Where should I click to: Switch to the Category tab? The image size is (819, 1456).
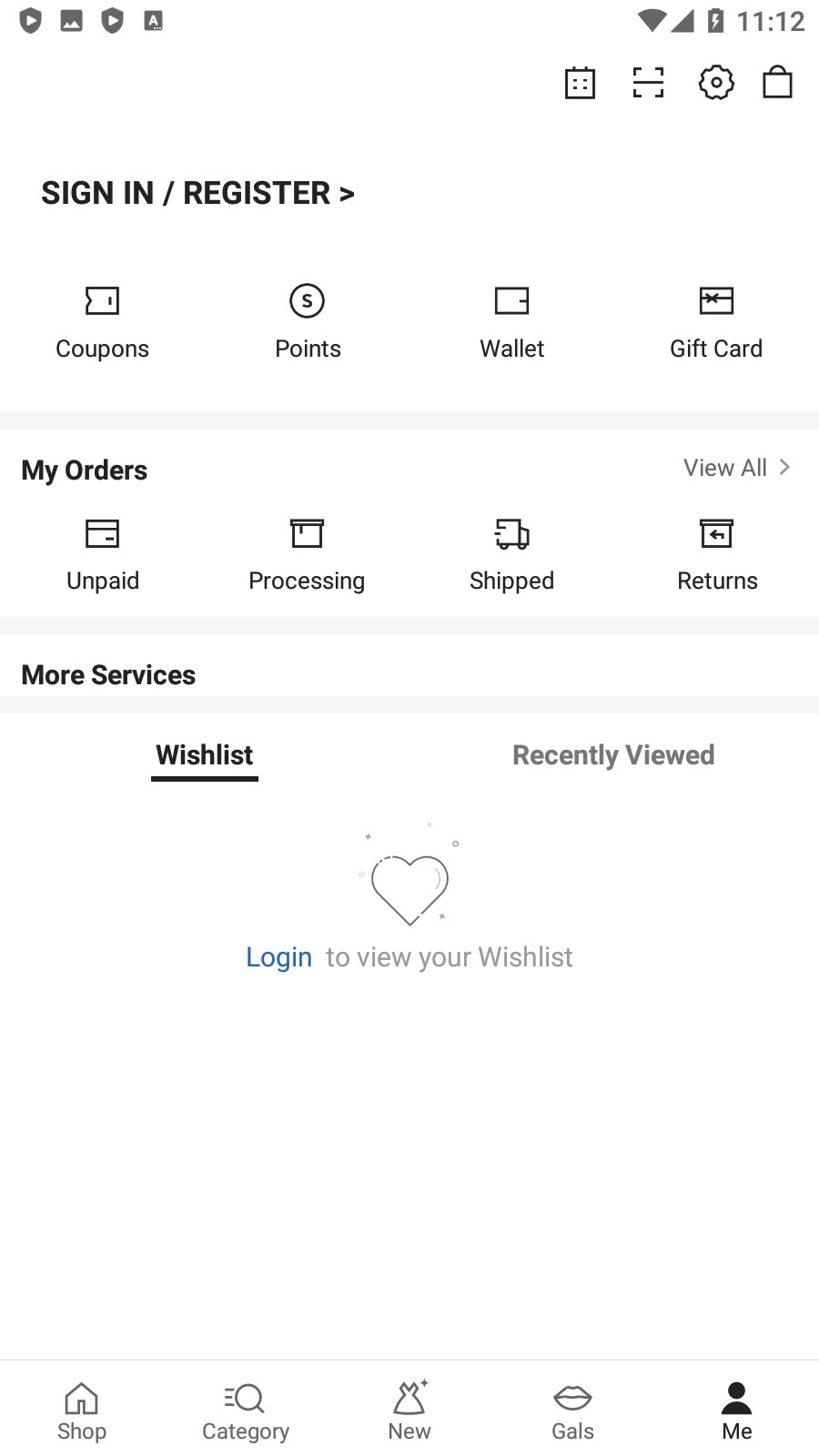pyautogui.click(x=246, y=1411)
